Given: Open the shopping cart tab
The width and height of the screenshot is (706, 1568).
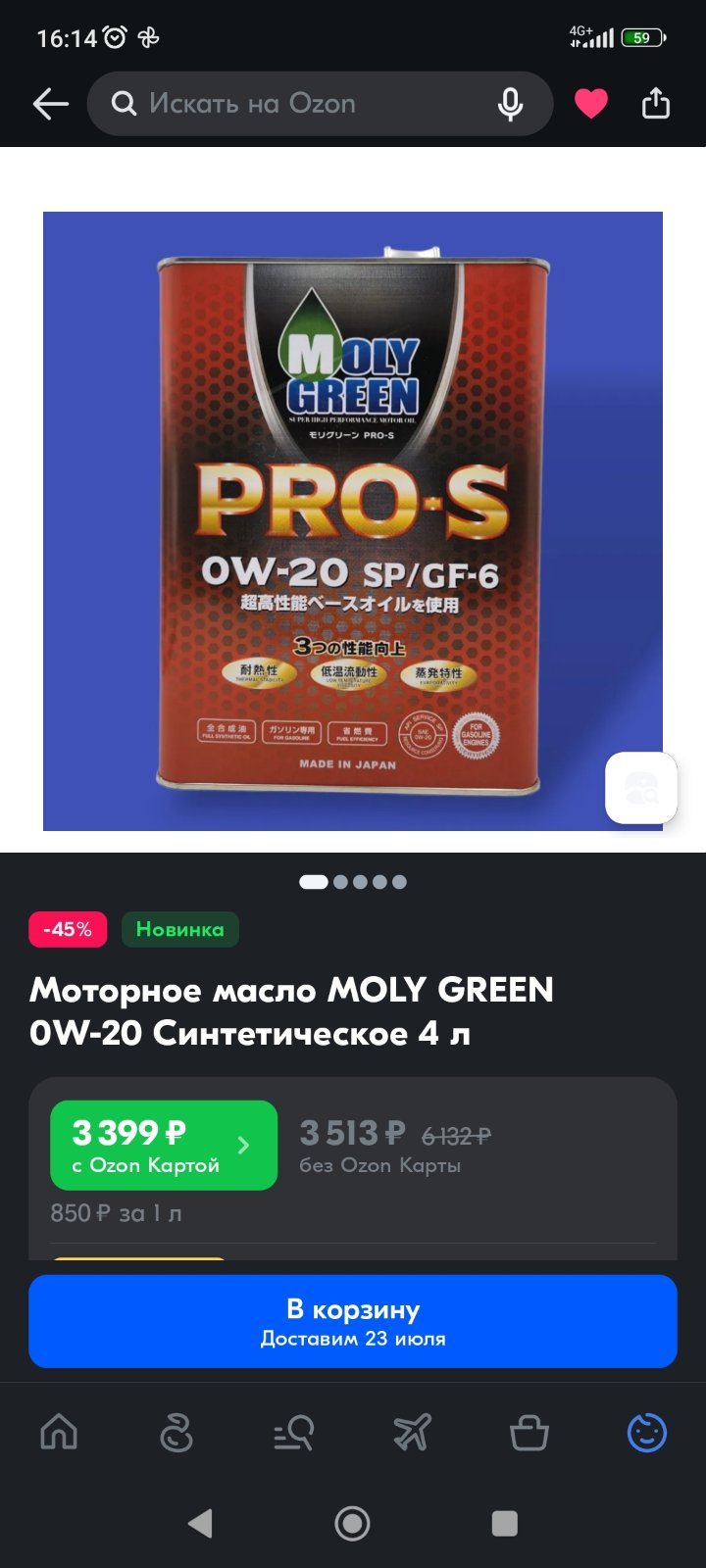Looking at the screenshot, I should point(529,1433).
